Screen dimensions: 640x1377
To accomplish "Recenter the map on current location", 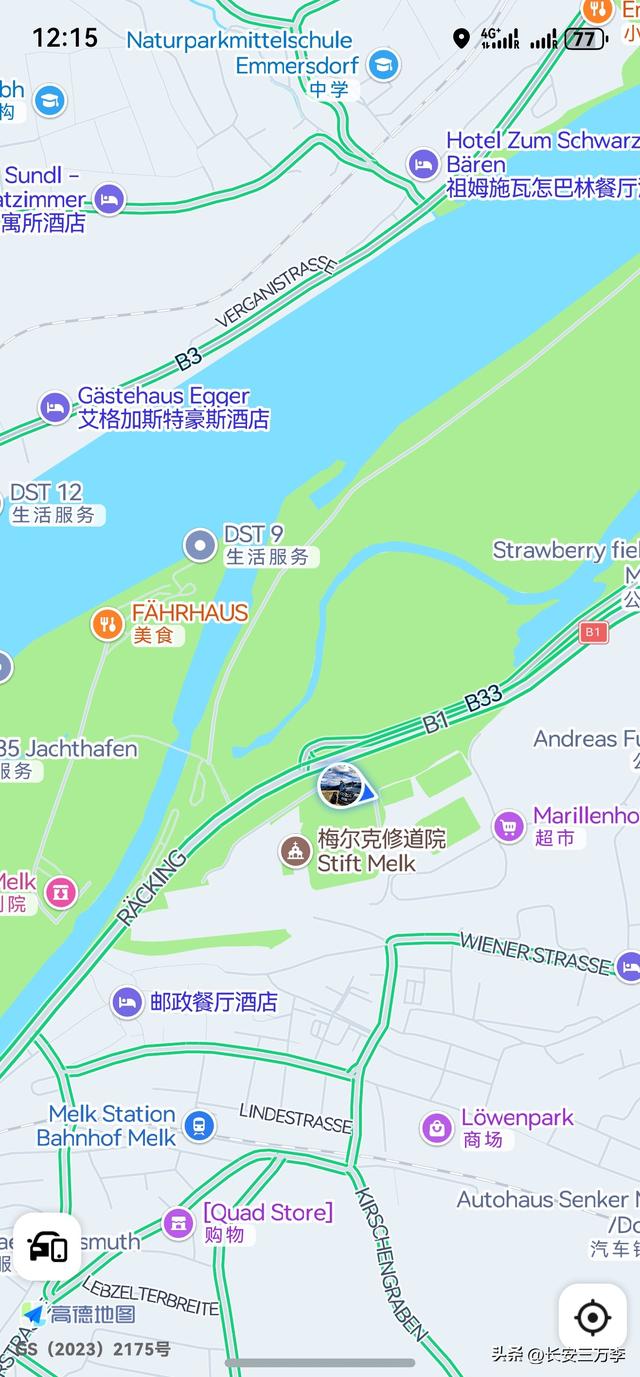I will pyautogui.click(x=592, y=1318).
